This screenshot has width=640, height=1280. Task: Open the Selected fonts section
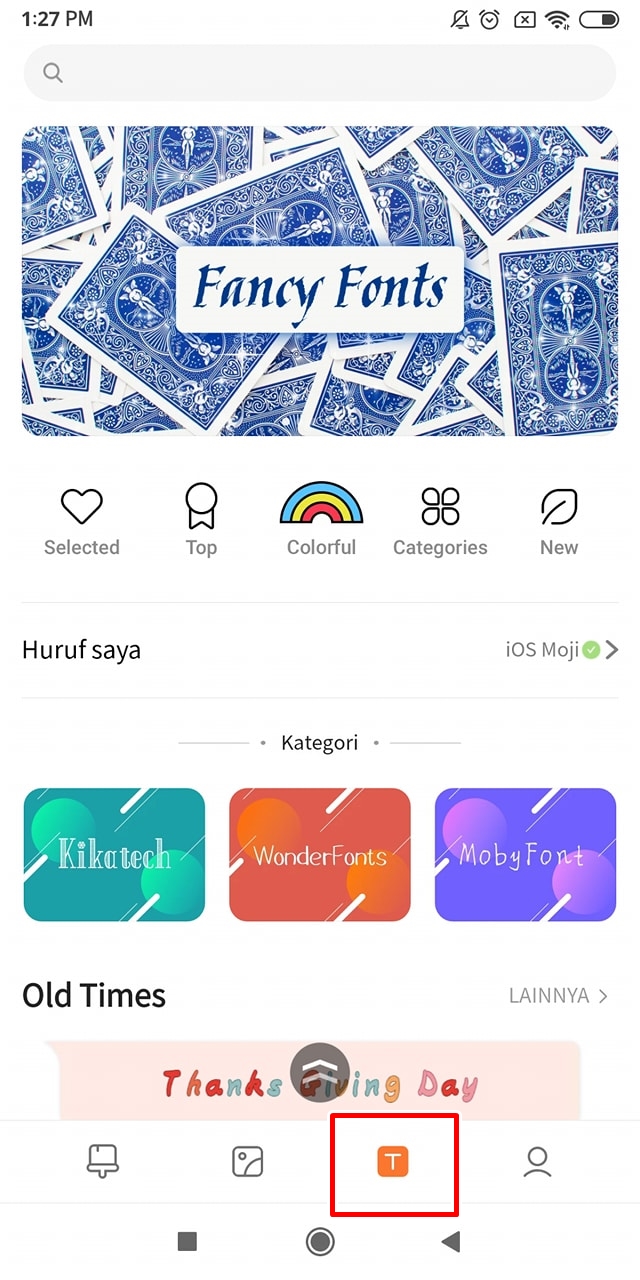(x=82, y=520)
